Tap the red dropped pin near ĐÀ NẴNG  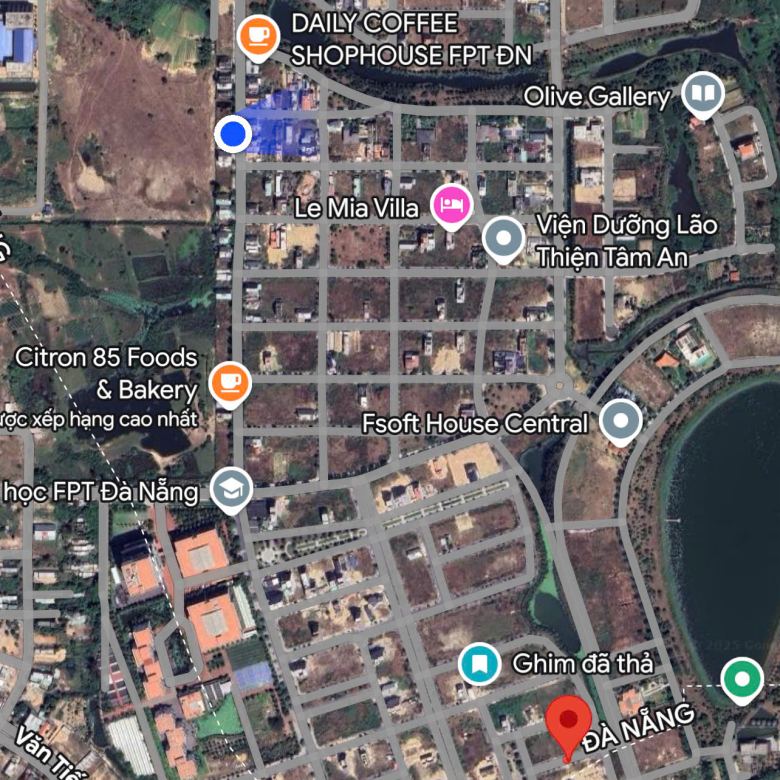pyautogui.click(x=569, y=723)
